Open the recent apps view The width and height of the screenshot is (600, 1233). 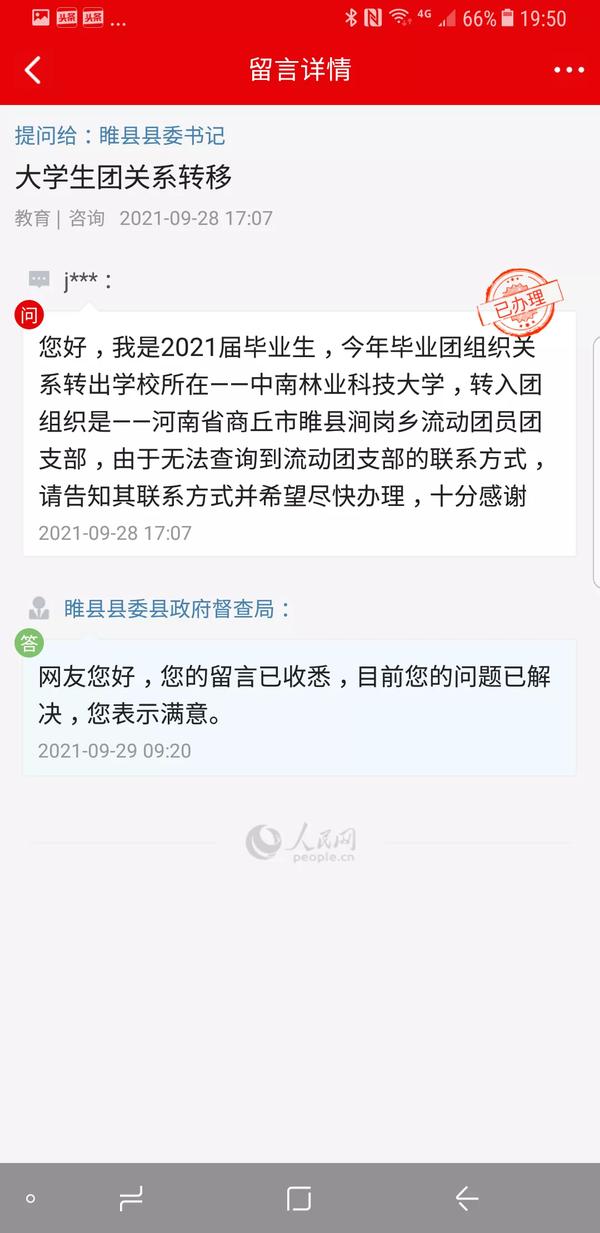(x=131, y=1198)
